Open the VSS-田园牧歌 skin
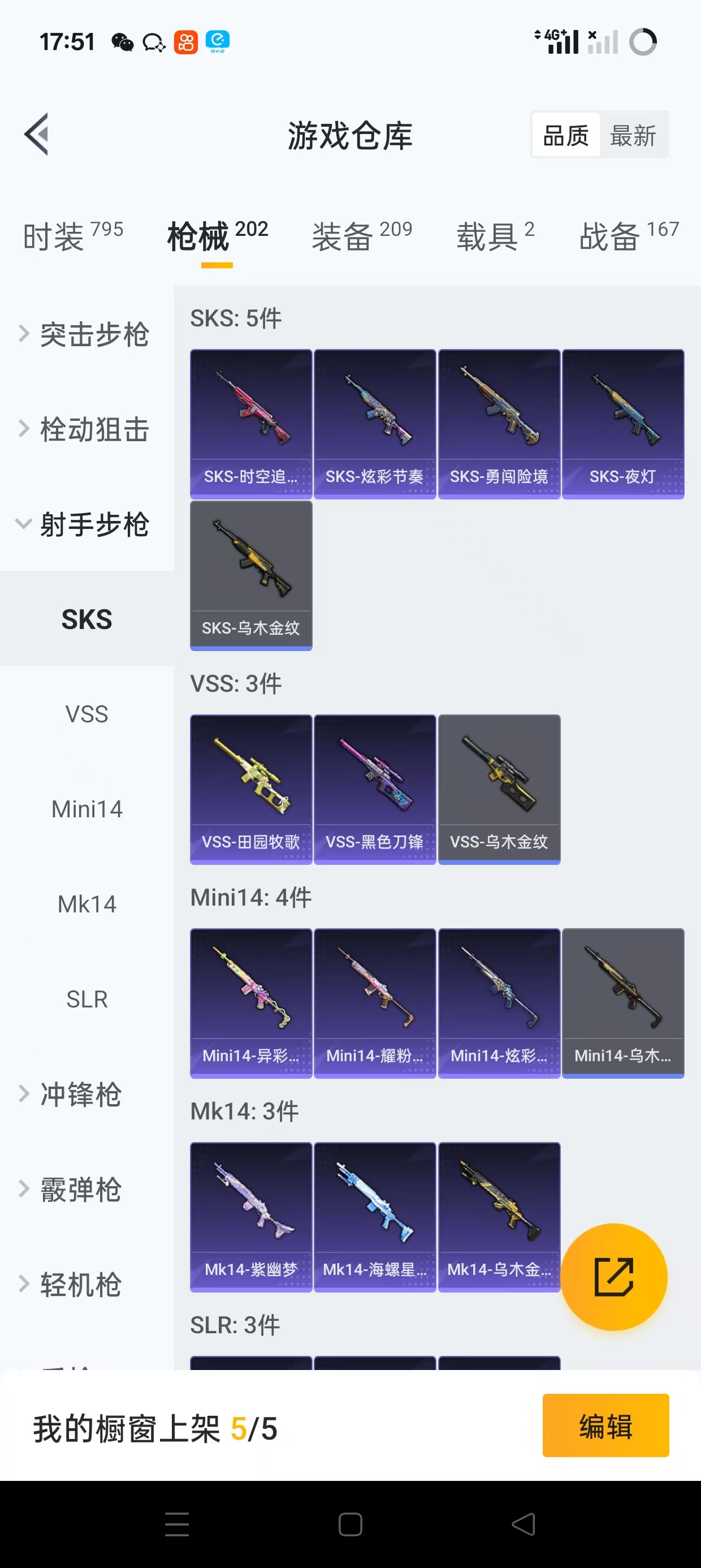The image size is (701, 1568). 250,789
